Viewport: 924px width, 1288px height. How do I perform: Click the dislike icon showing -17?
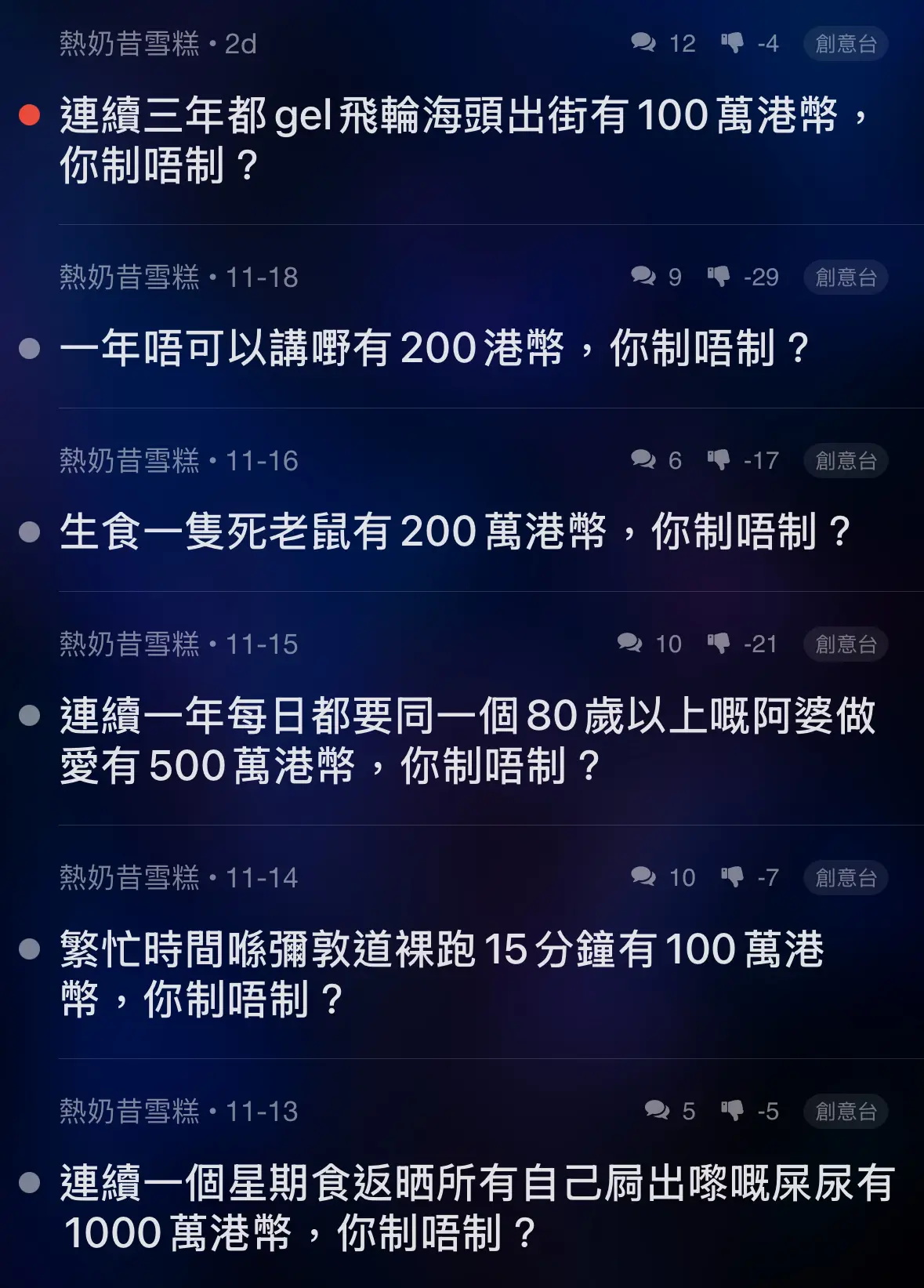[720, 461]
